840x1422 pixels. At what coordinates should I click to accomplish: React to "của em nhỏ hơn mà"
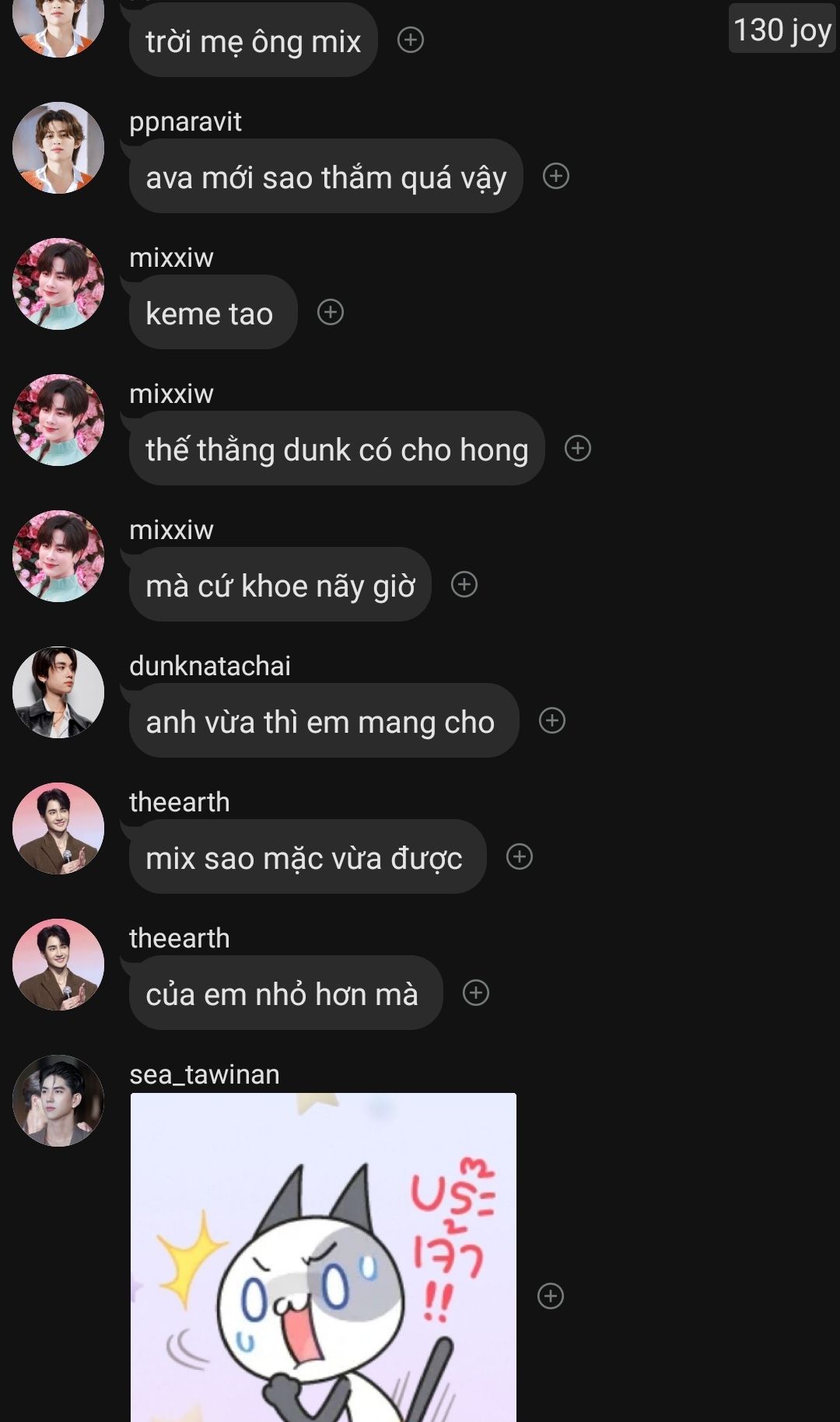point(476,993)
